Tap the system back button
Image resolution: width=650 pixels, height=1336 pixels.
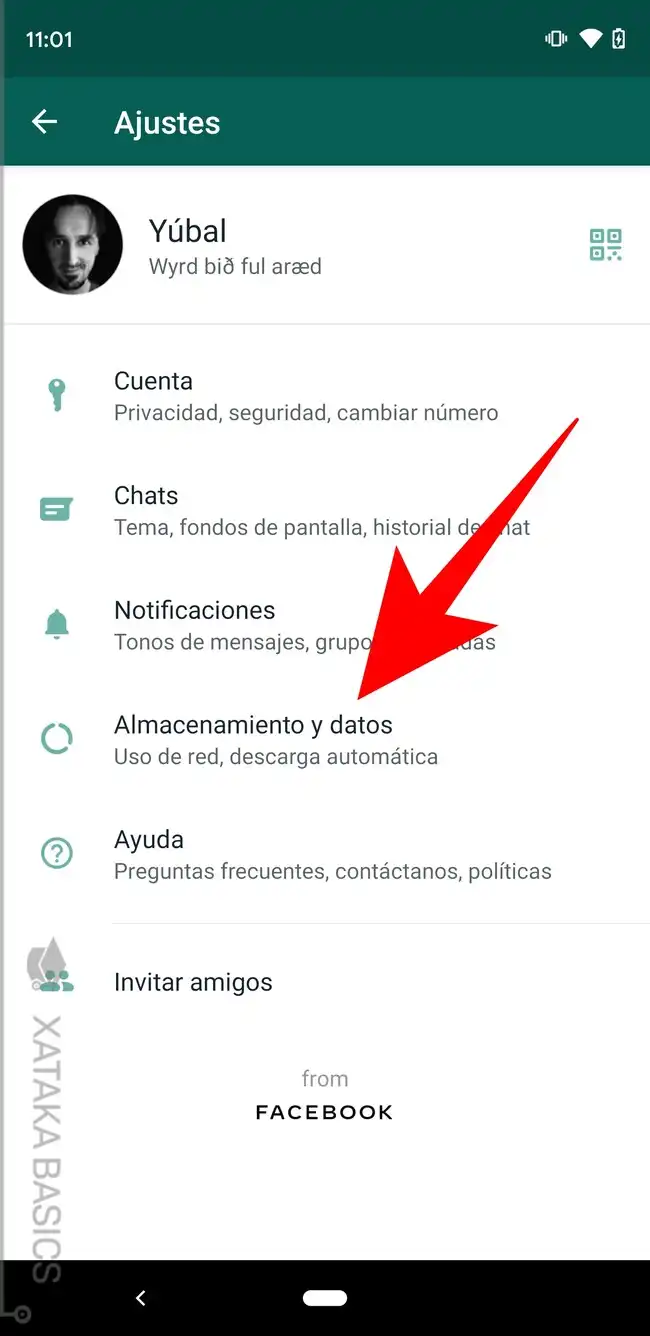coord(141,1298)
